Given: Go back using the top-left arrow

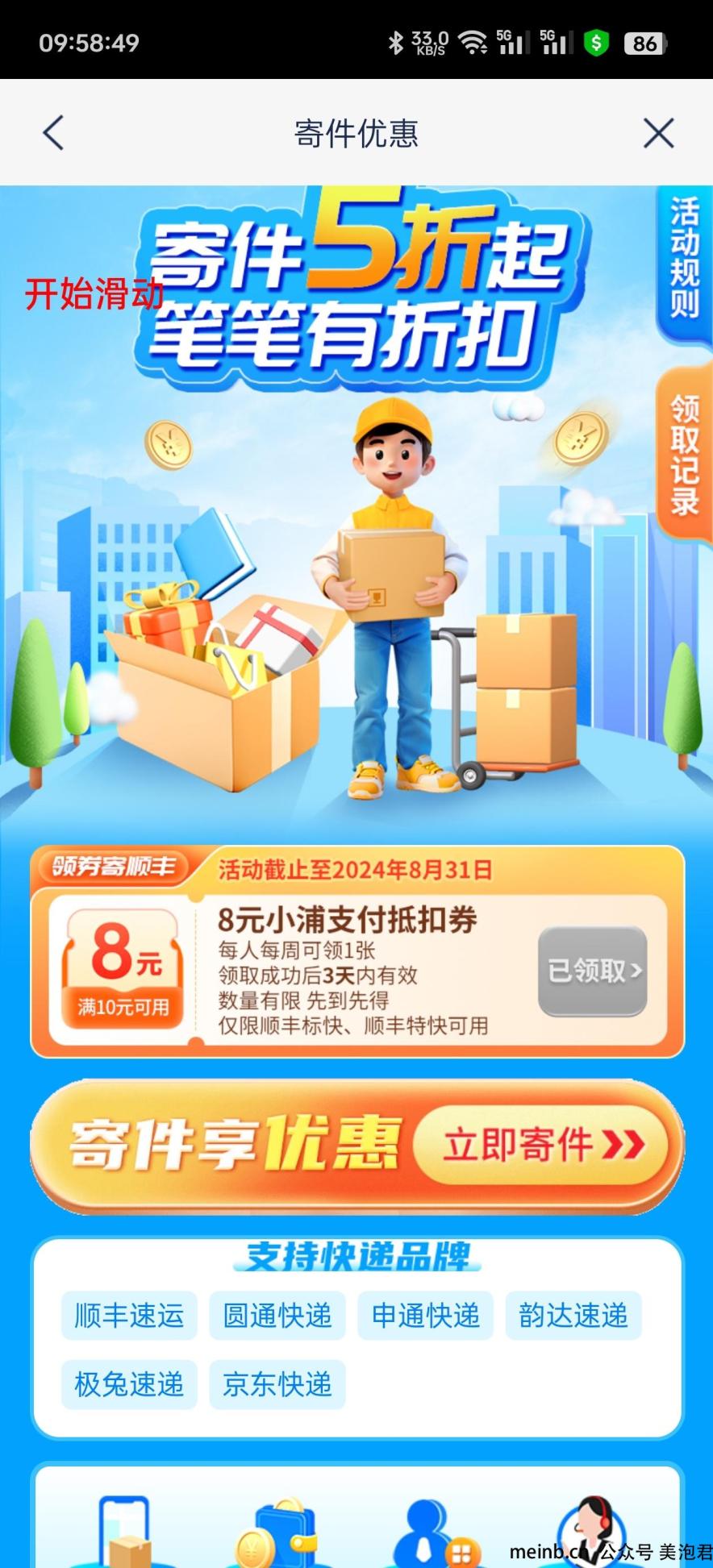Looking at the screenshot, I should (x=53, y=133).
